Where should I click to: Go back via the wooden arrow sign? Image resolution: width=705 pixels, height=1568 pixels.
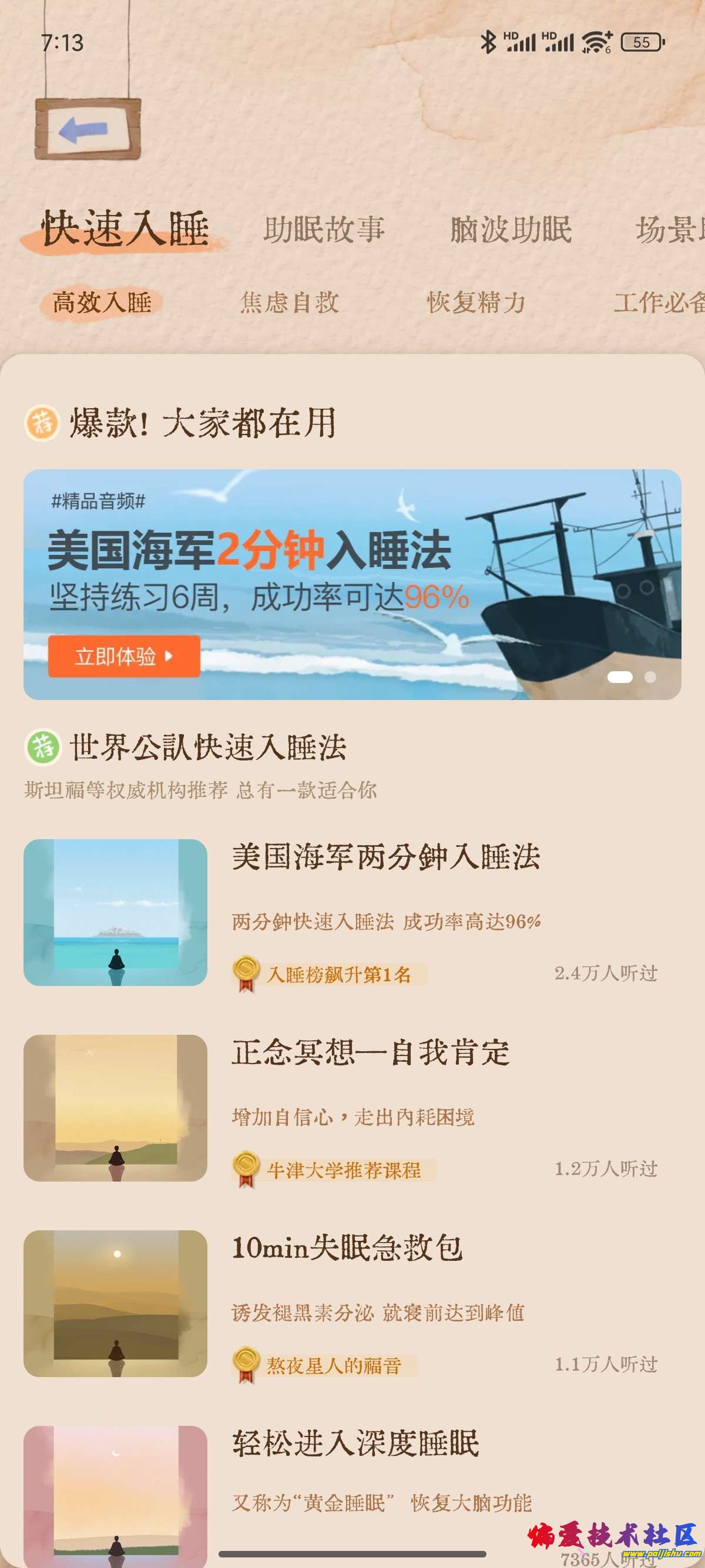click(87, 129)
